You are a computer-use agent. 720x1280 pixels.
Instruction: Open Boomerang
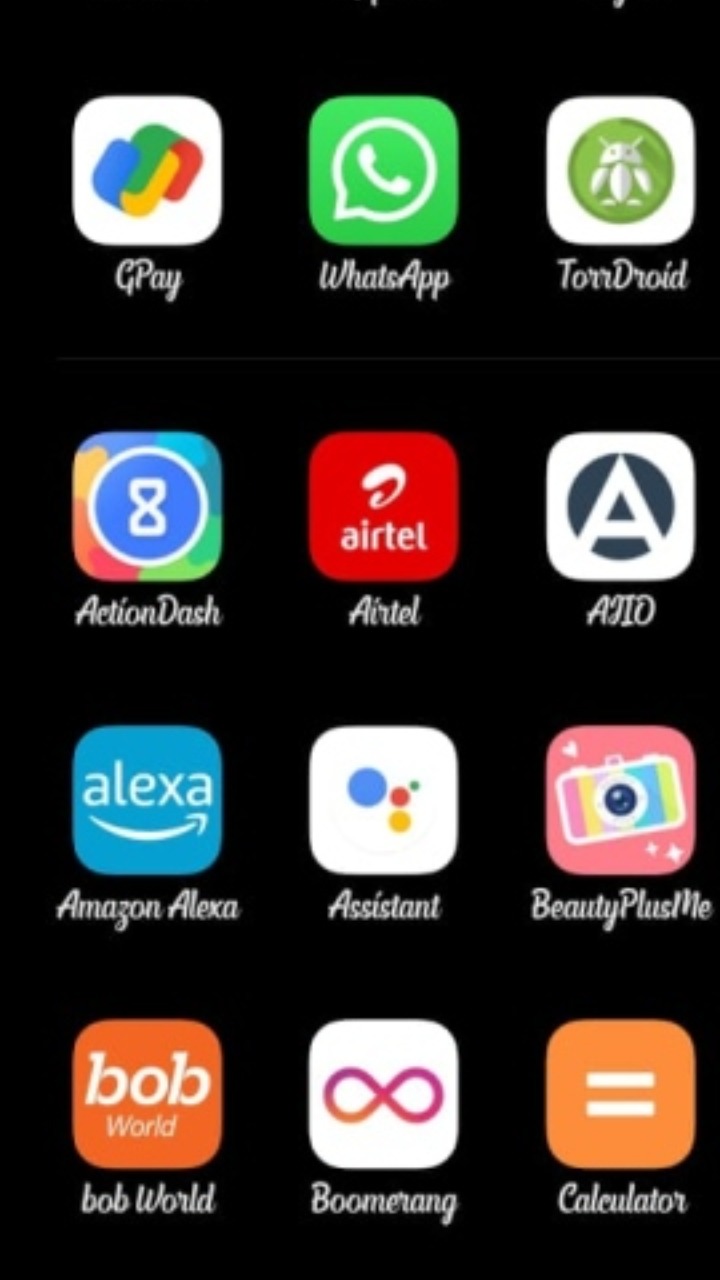click(383, 1094)
